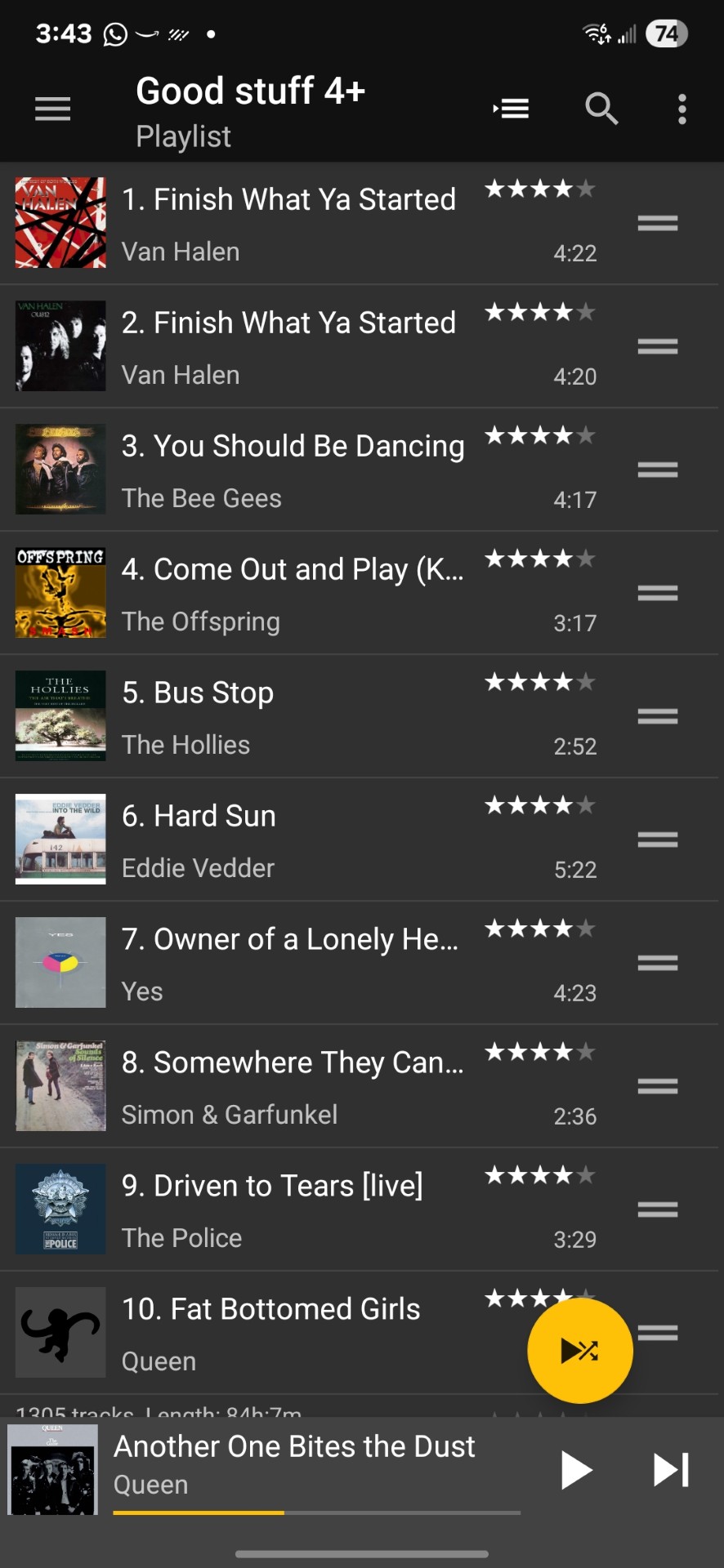The height and width of the screenshot is (1568, 724).
Task: Shuffle play the playlist
Action: [580, 1351]
